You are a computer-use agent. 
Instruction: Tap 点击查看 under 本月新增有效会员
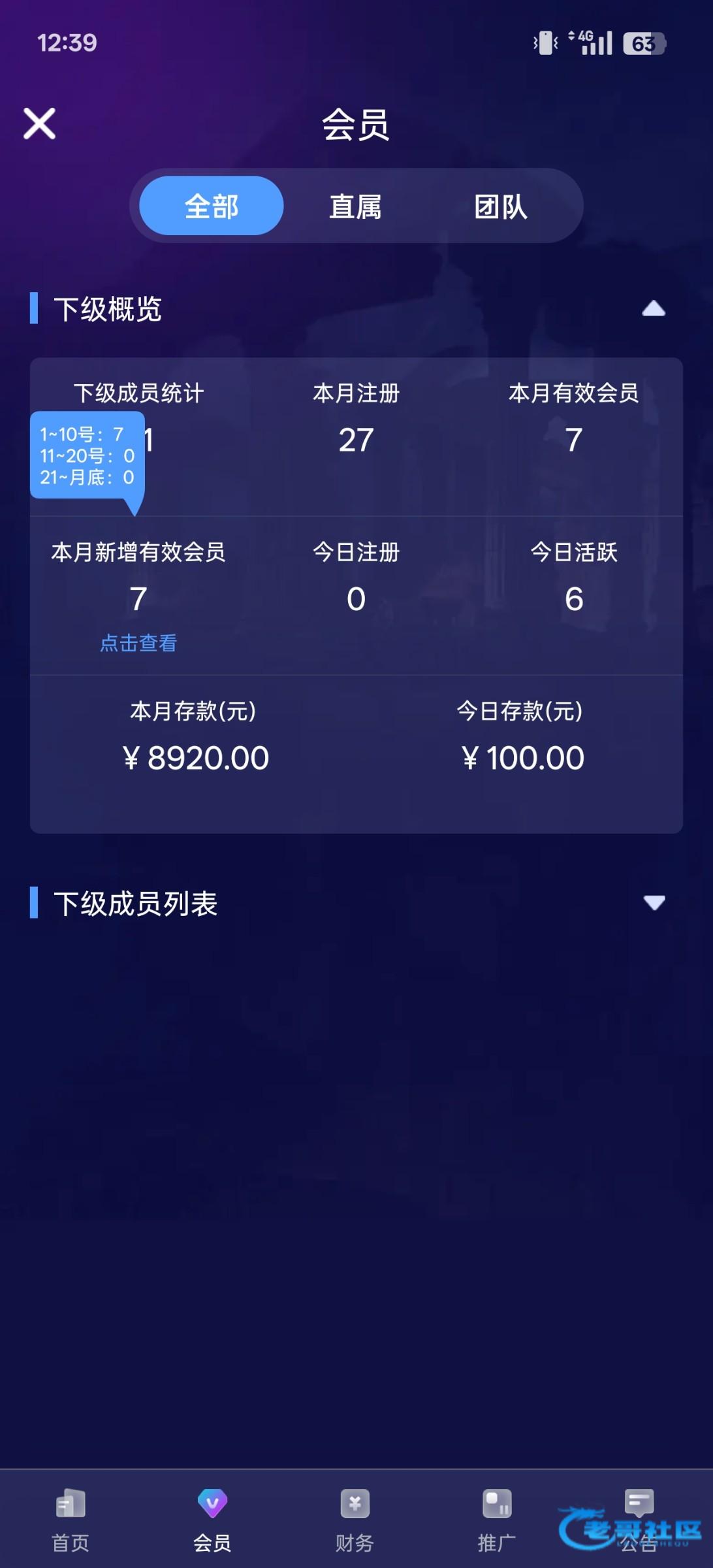tap(138, 643)
